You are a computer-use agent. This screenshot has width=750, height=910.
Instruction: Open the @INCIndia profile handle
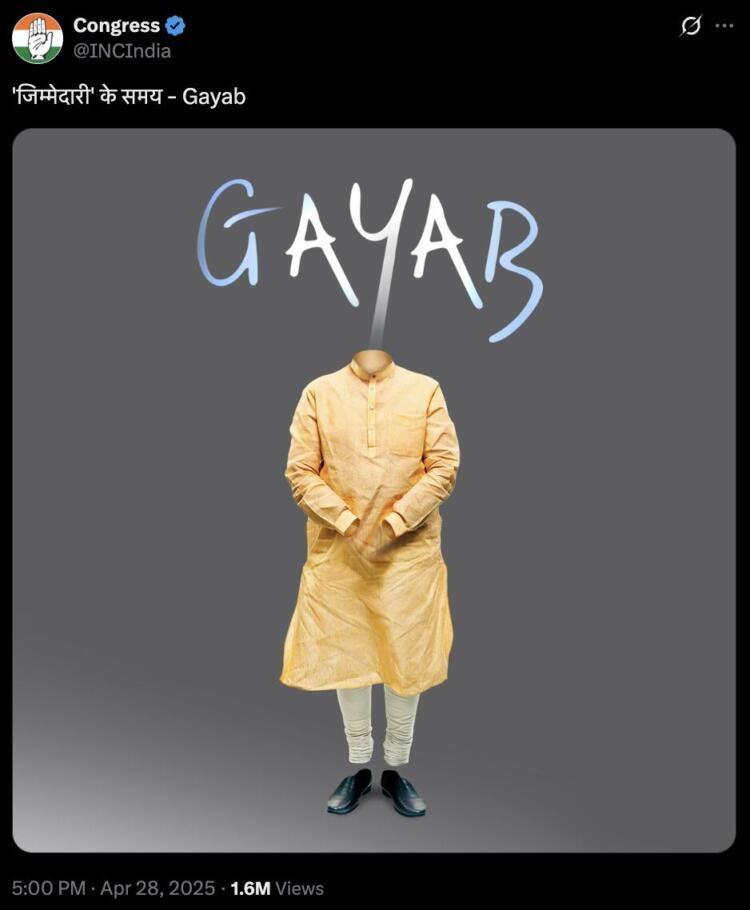[x=121, y=51]
